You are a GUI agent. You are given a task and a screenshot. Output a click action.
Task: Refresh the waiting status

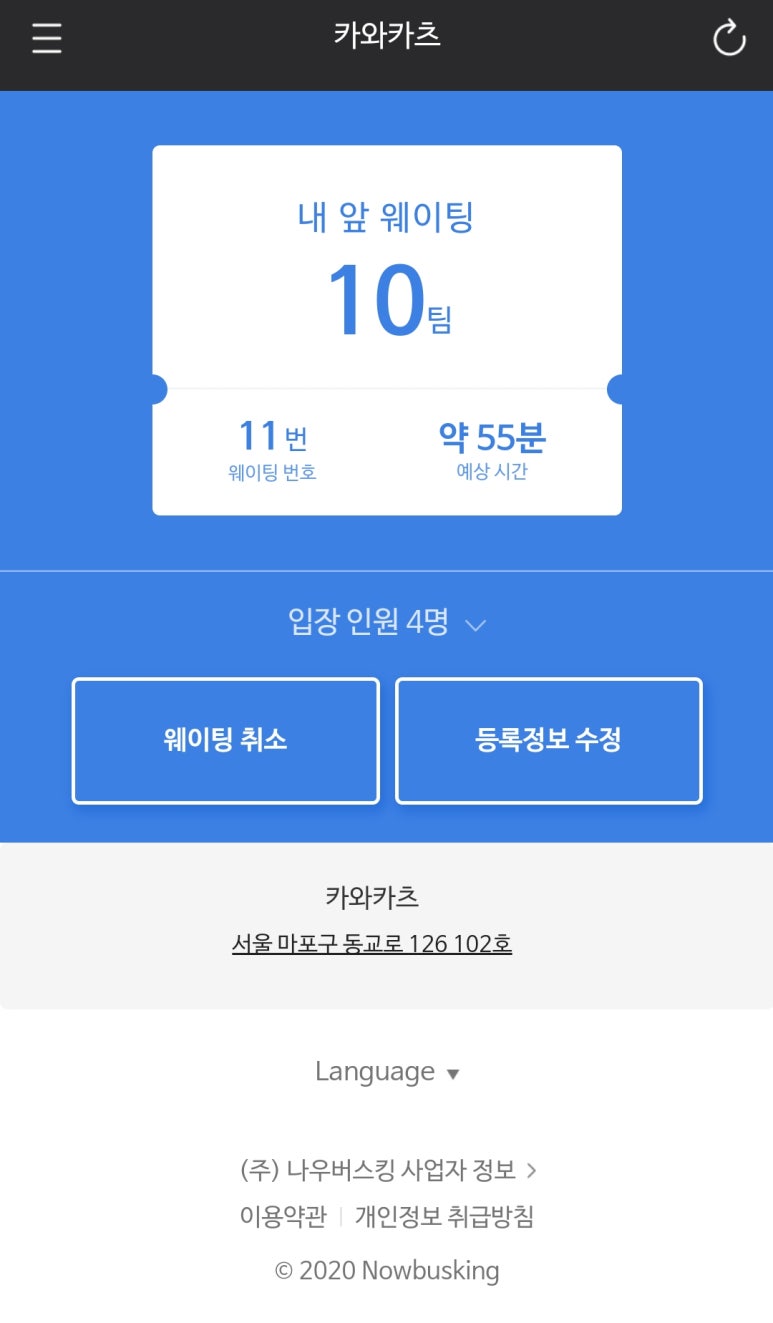(x=729, y=38)
